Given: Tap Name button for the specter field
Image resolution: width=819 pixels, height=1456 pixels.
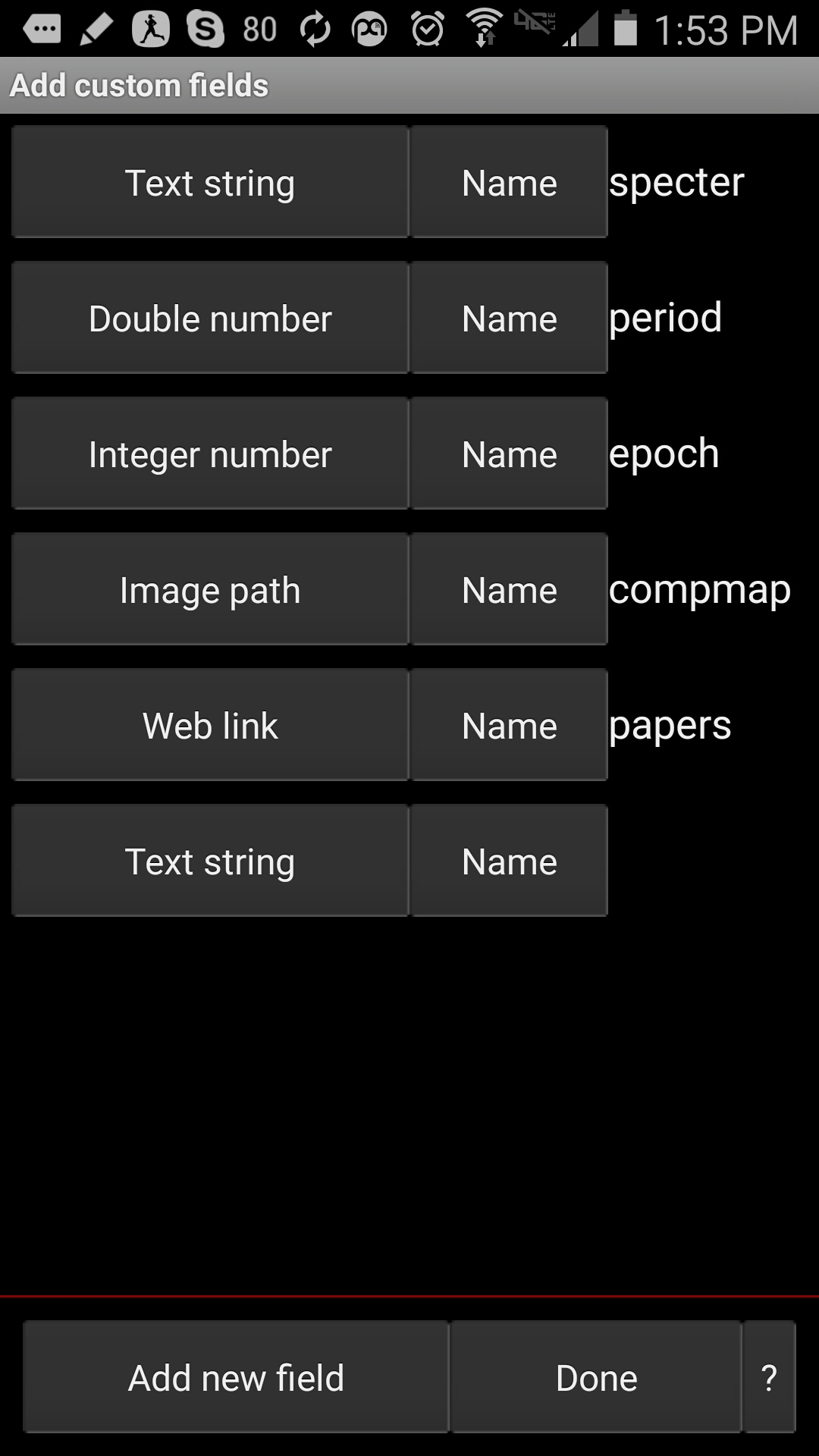Looking at the screenshot, I should (x=509, y=182).
